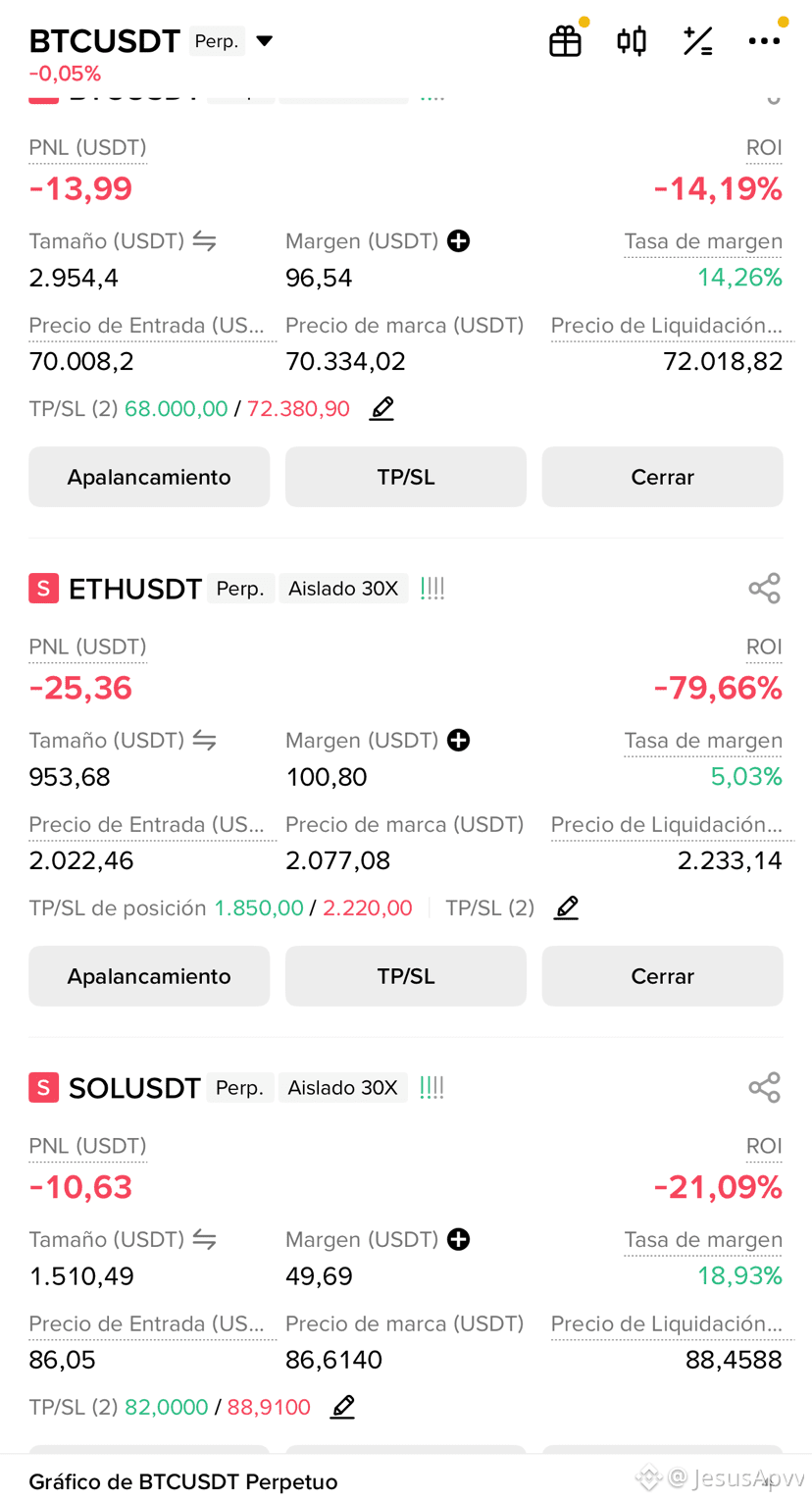
Task: Share the SOLUSDT position
Action: pos(764,1088)
